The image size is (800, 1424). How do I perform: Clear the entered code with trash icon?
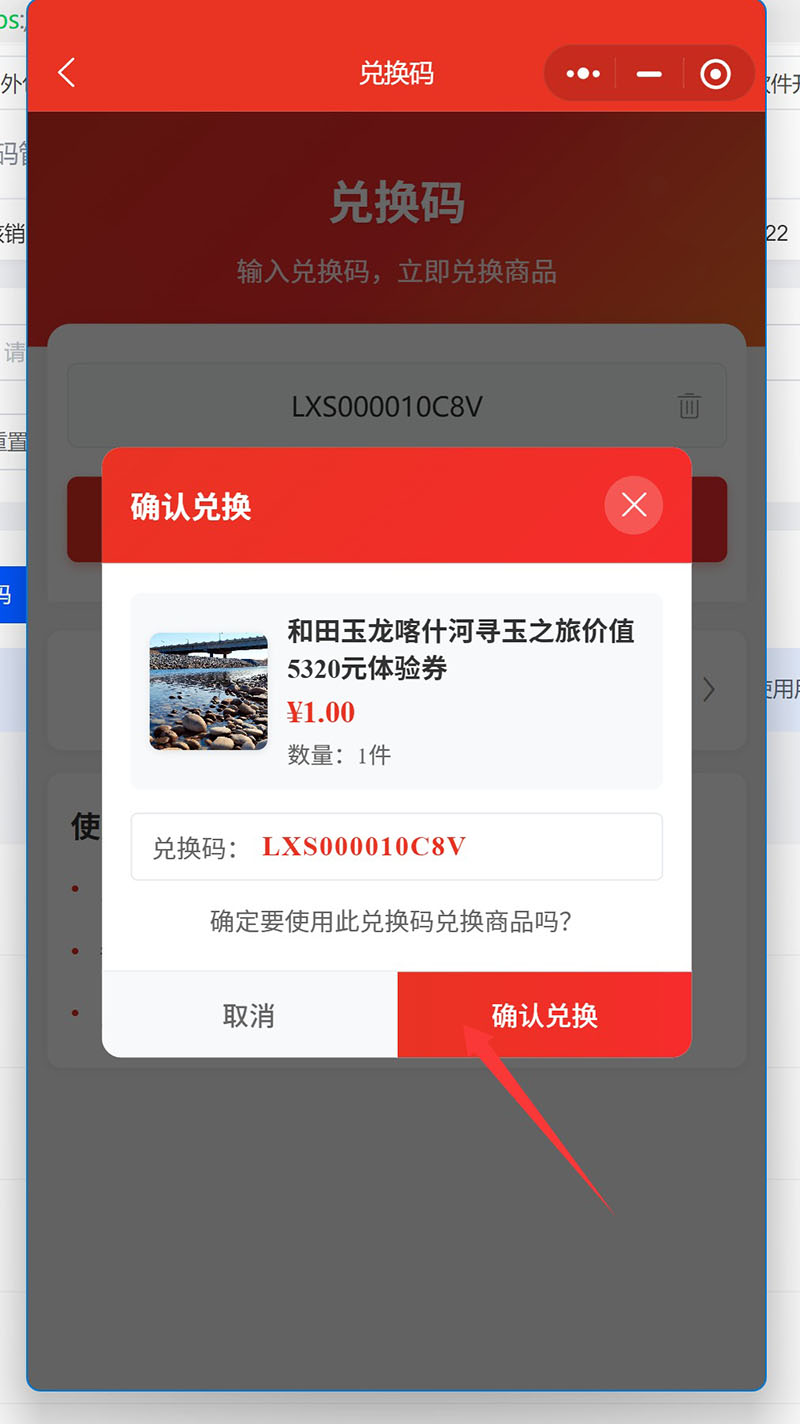point(689,406)
